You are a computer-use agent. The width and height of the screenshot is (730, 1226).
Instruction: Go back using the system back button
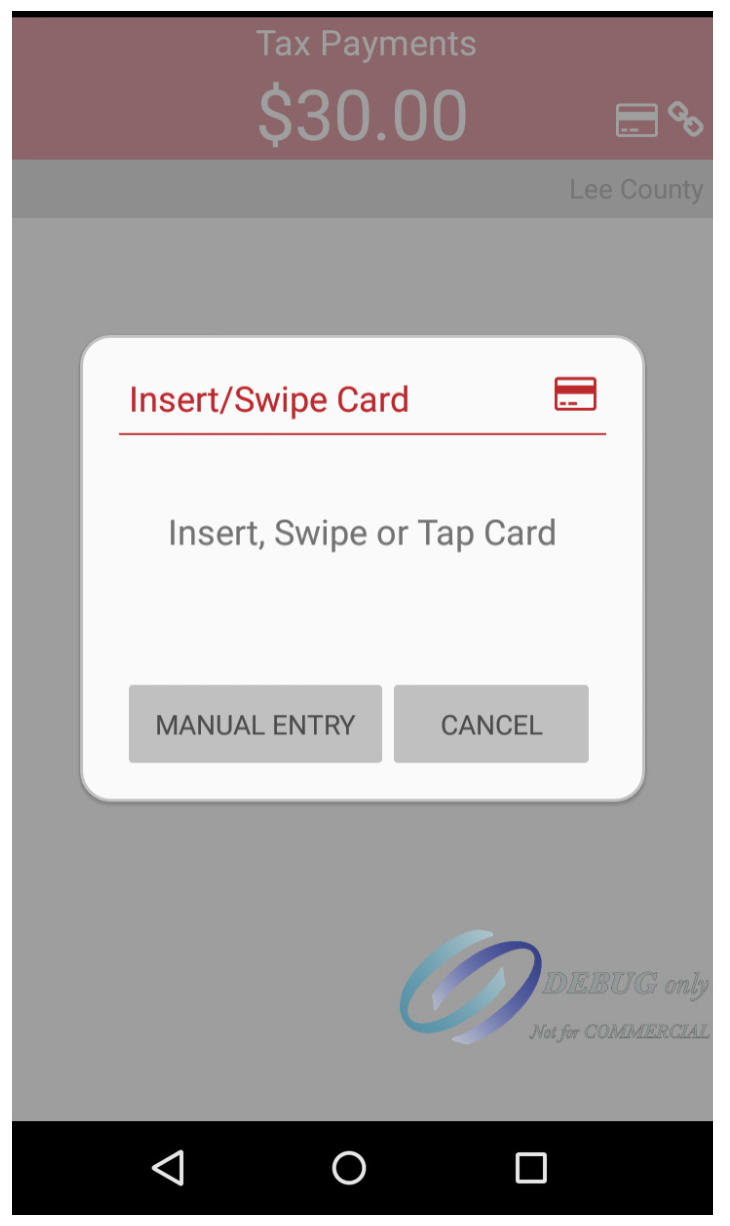click(168, 1167)
